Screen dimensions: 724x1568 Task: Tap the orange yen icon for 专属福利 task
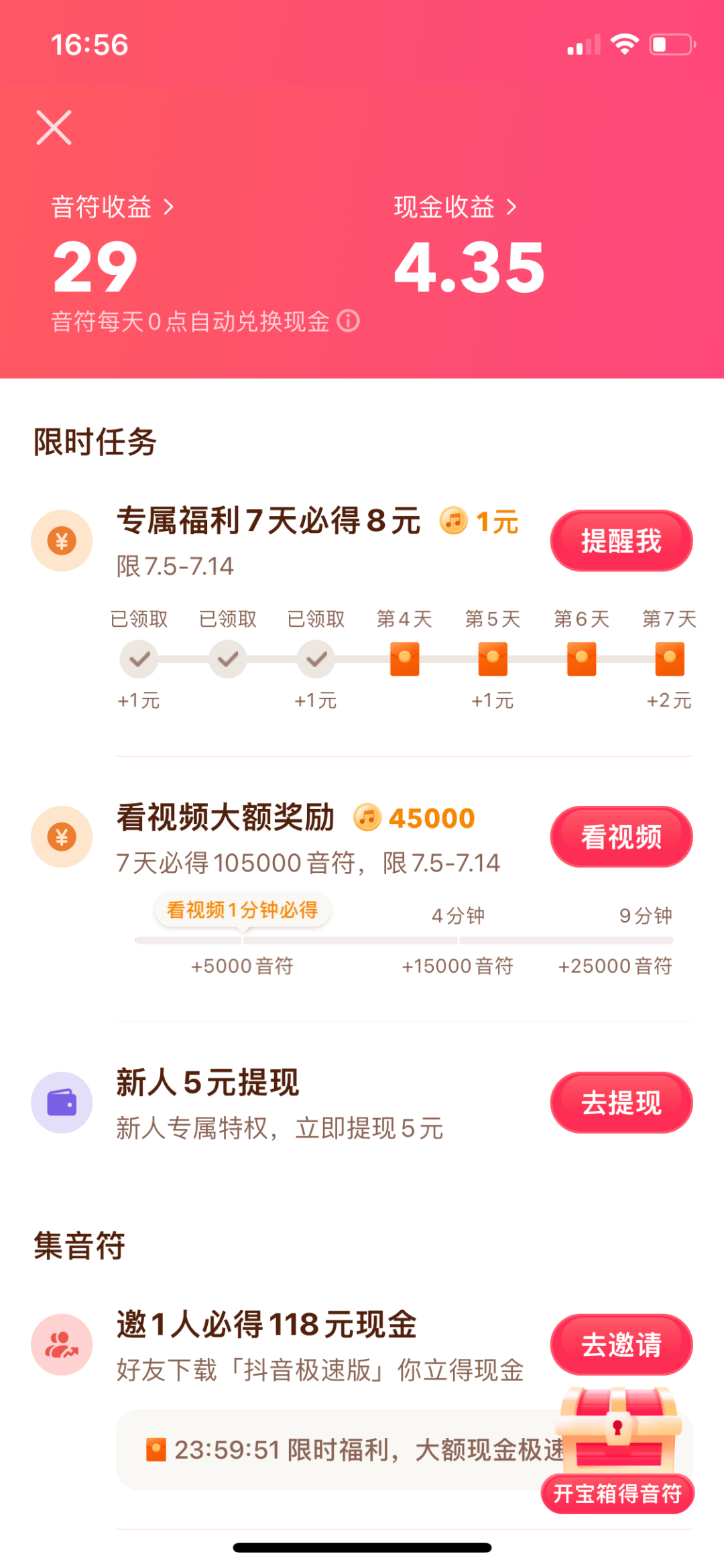click(x=62, y=540)
